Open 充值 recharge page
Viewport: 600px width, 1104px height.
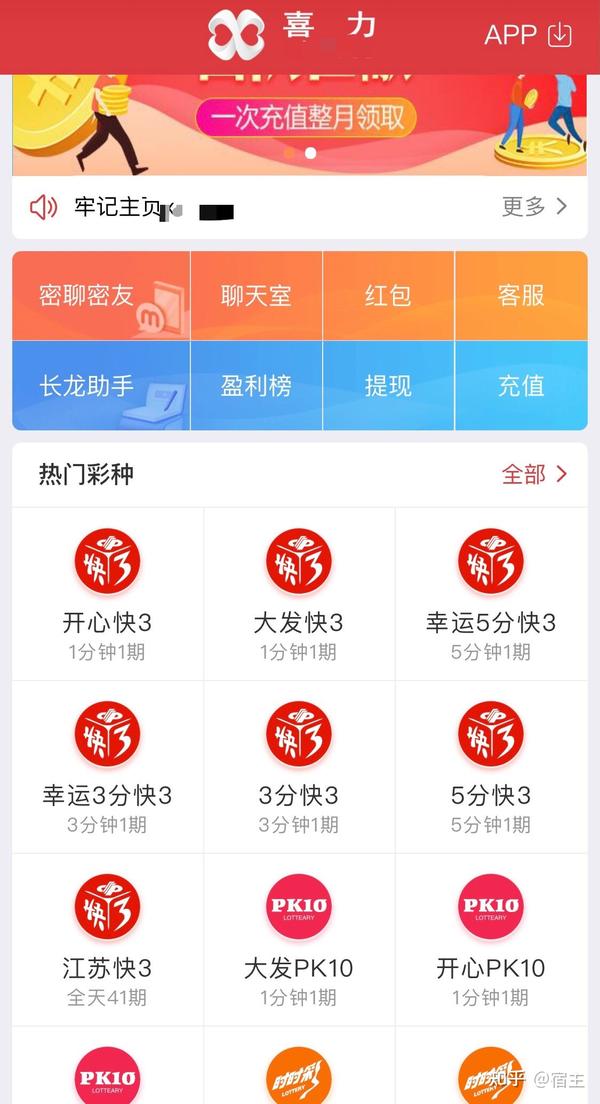tap(521, 386)
